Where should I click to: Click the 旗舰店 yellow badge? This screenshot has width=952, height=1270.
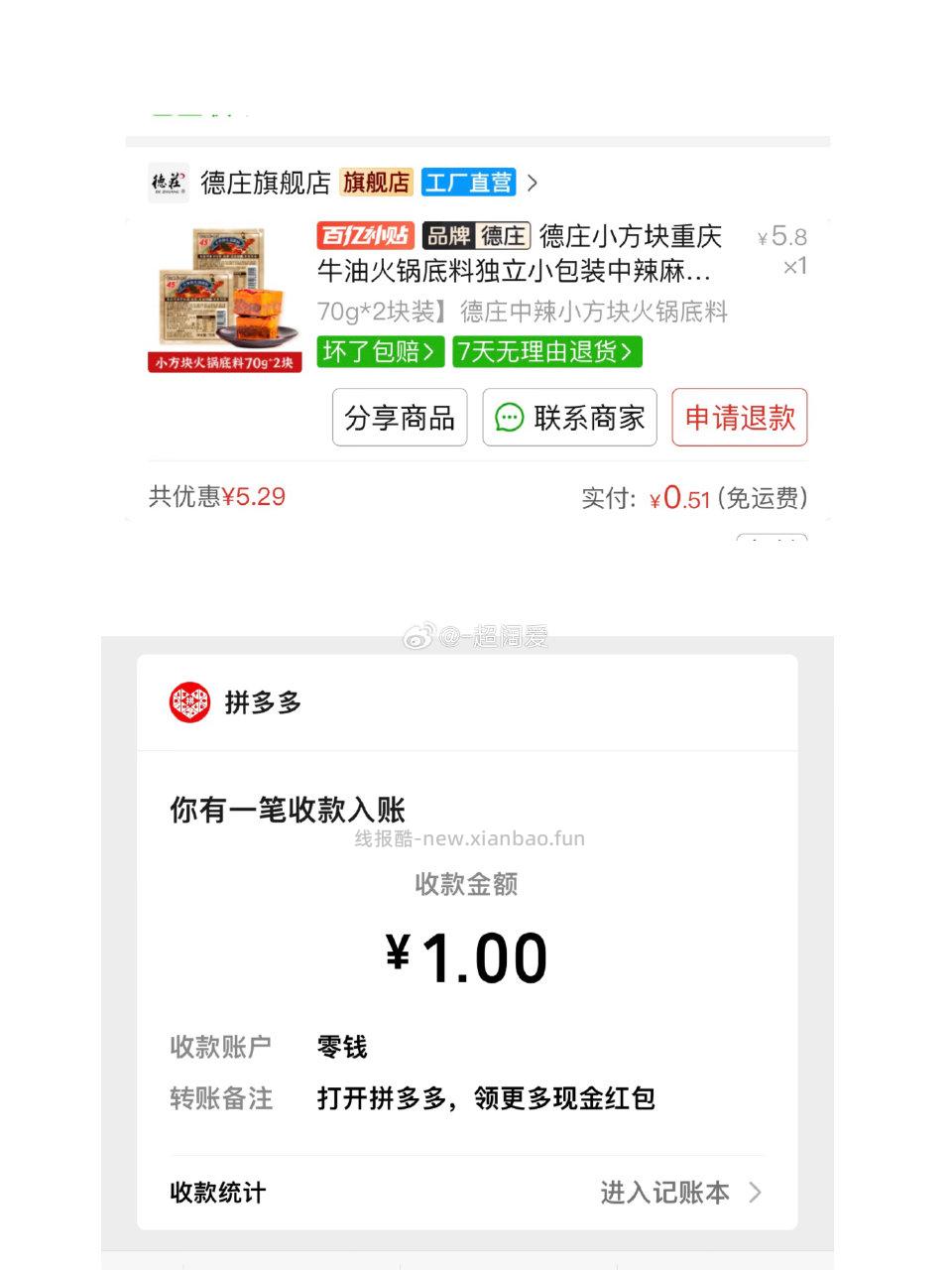click(x=375, y=183)
